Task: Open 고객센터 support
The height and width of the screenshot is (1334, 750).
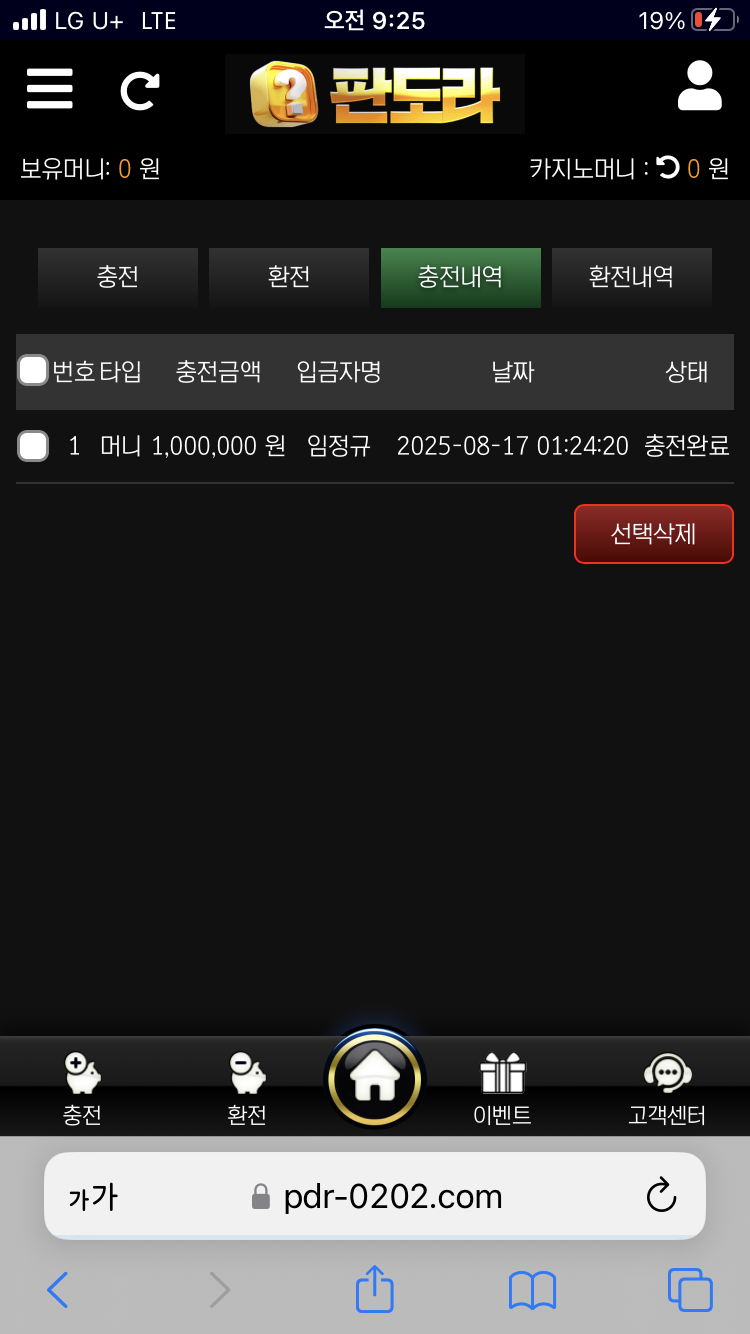Action: coord(667,1090)
